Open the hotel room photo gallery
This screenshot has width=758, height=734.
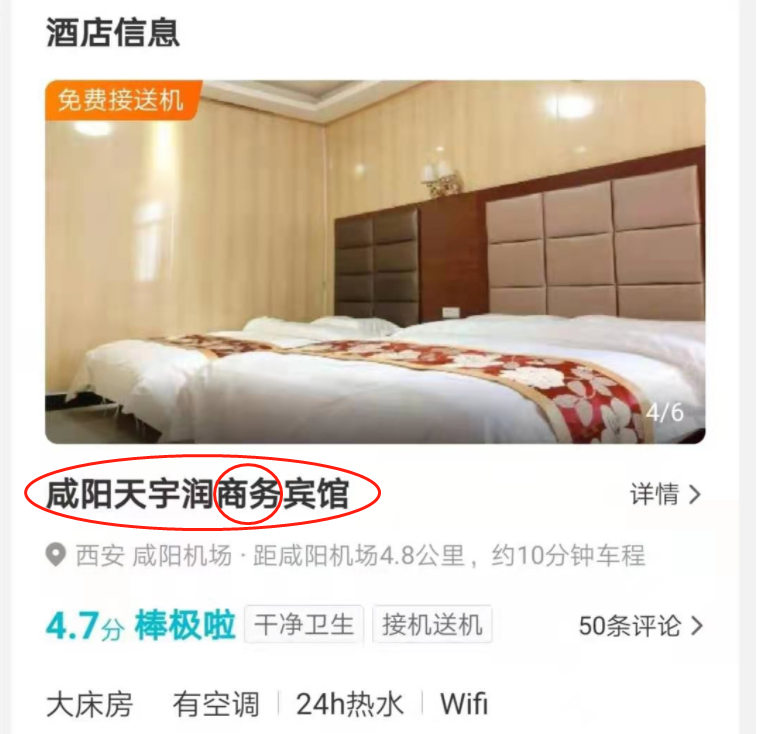click(x=375, y=262)
